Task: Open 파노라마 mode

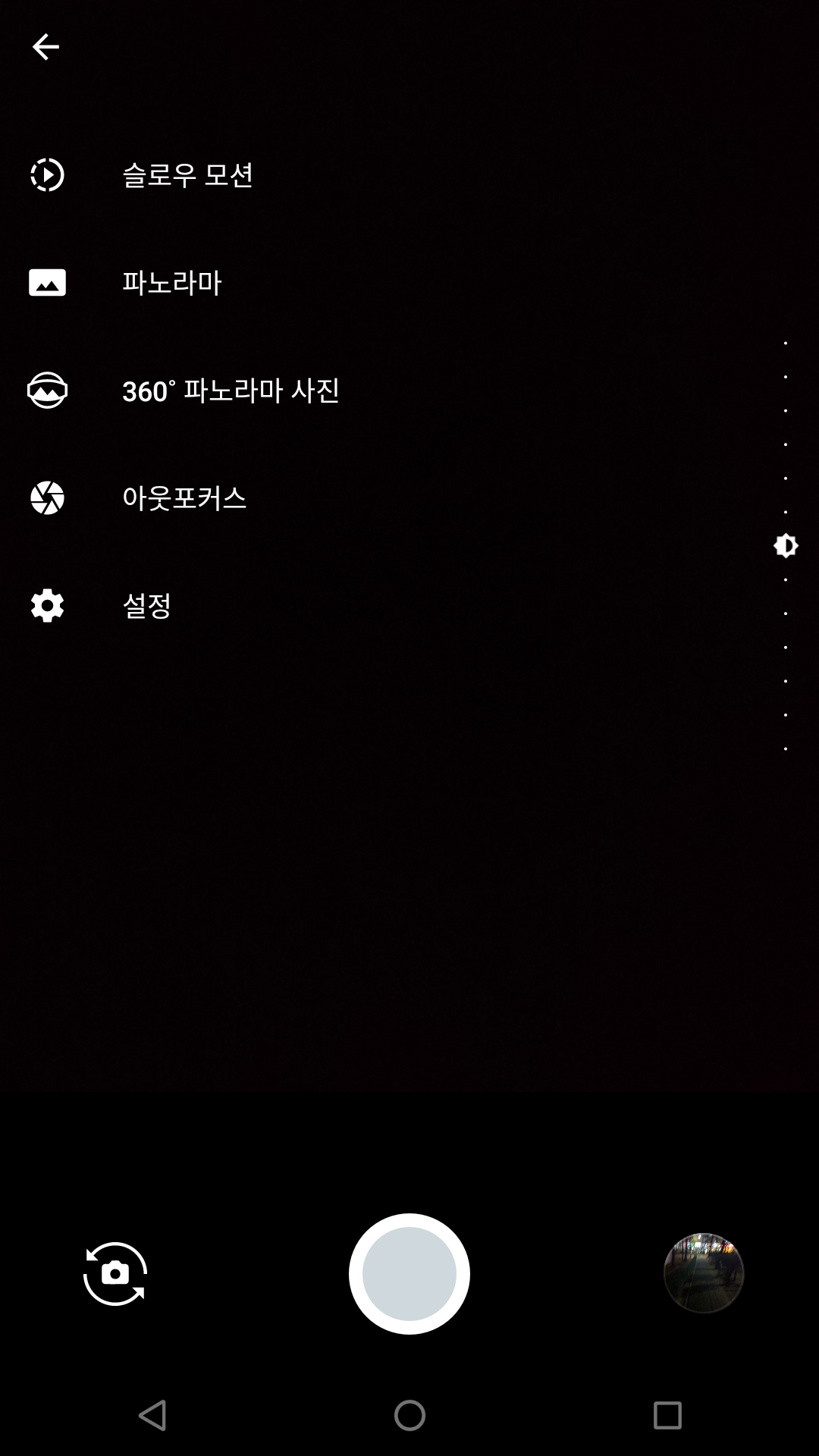Action: 171,283
